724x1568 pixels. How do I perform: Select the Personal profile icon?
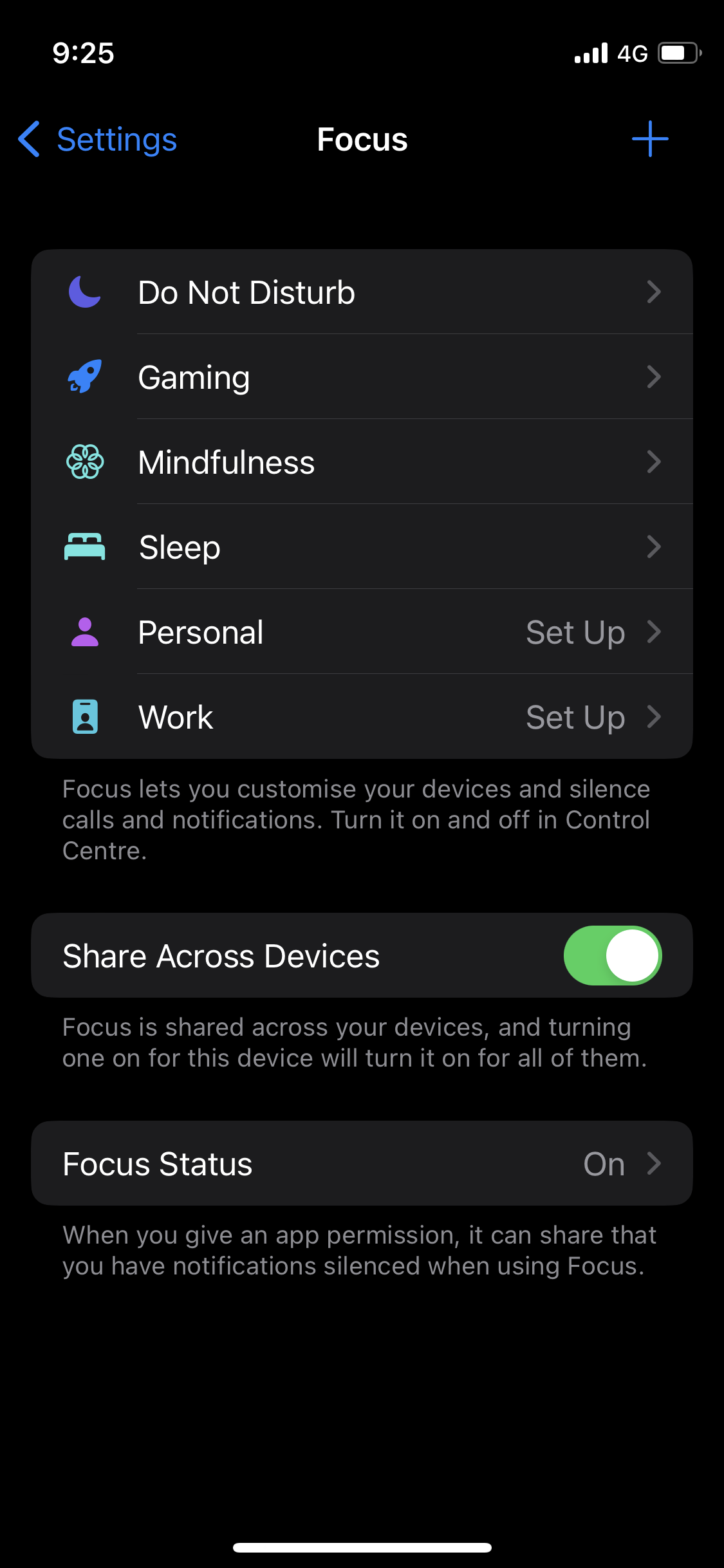(x=83, y=631)
